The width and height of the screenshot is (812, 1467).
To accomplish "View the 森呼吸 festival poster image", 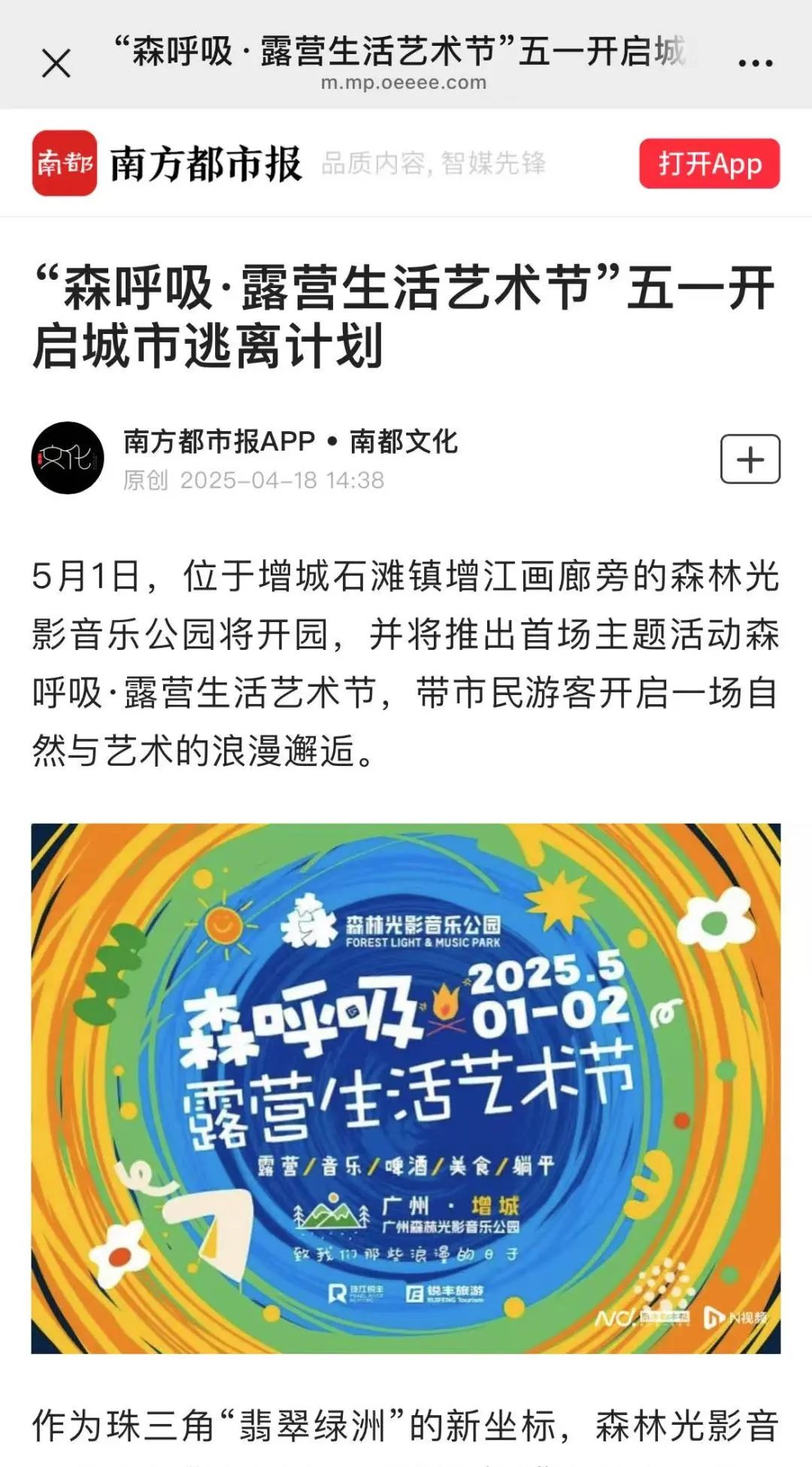I will [x=406, y=1089].
